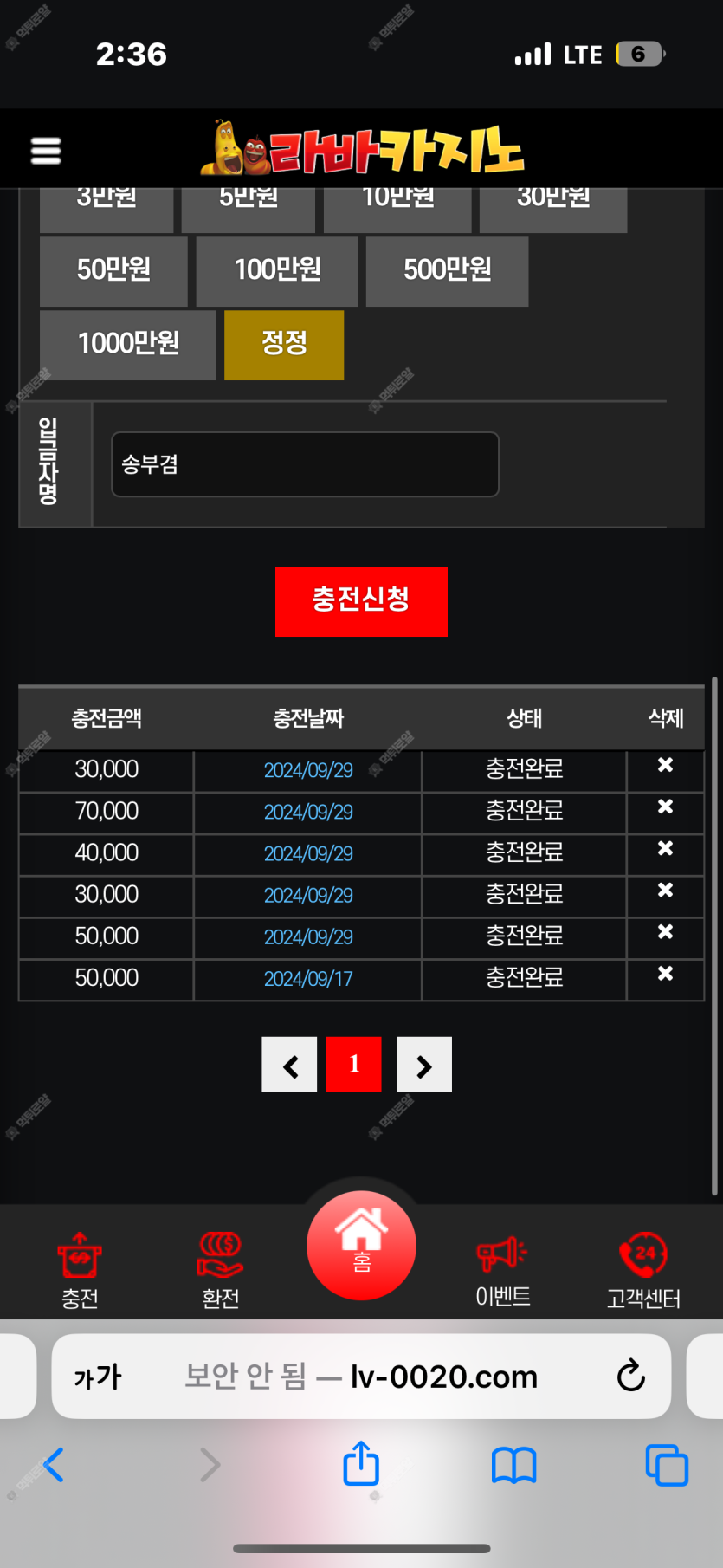
Task: Go to the next page arrow
Action: coord(423,1065)
